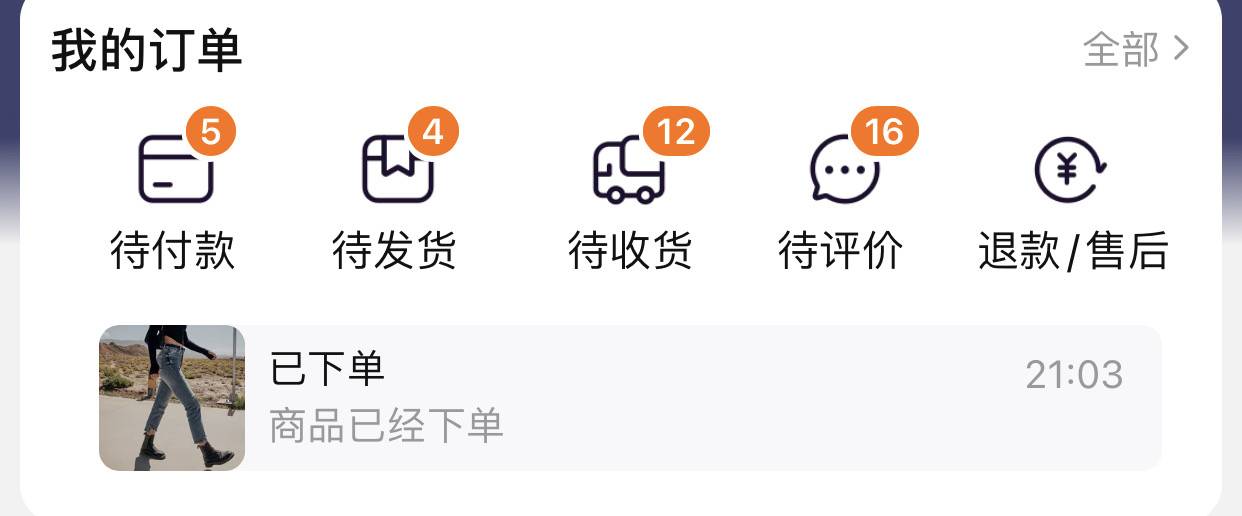View 待发货 orders awaiting shipment
1242x516 pixels.
(x=396, y=200)
